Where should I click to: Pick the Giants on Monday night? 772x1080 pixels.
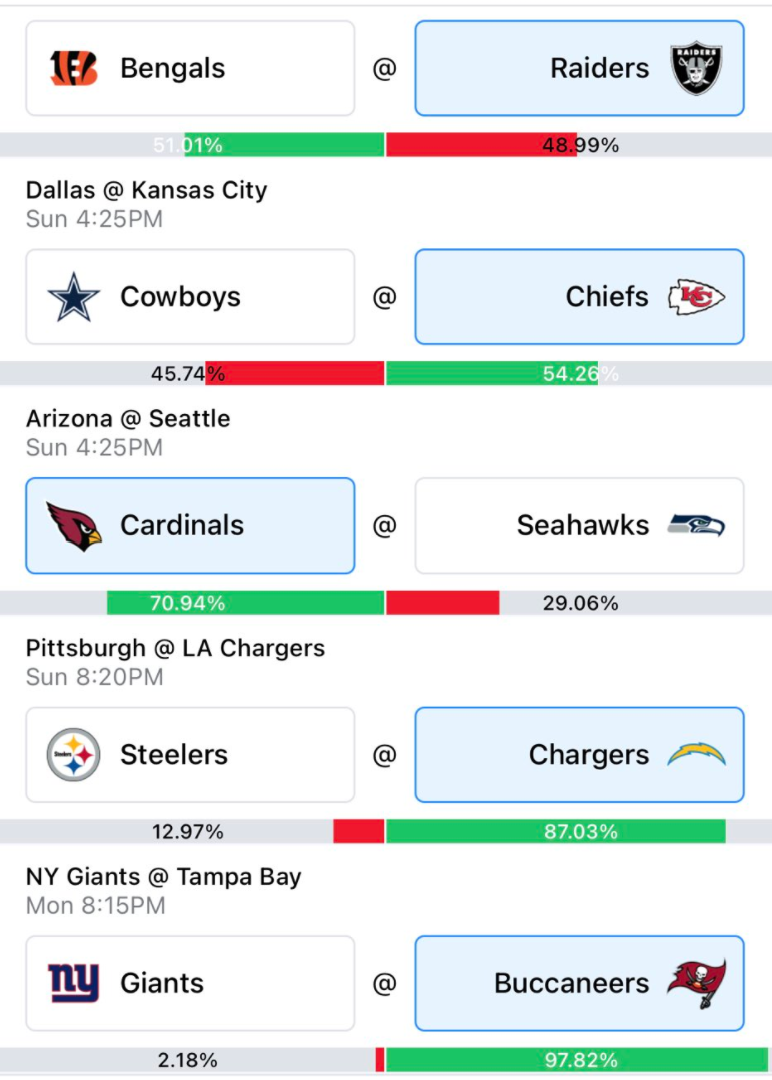point(190,984)
